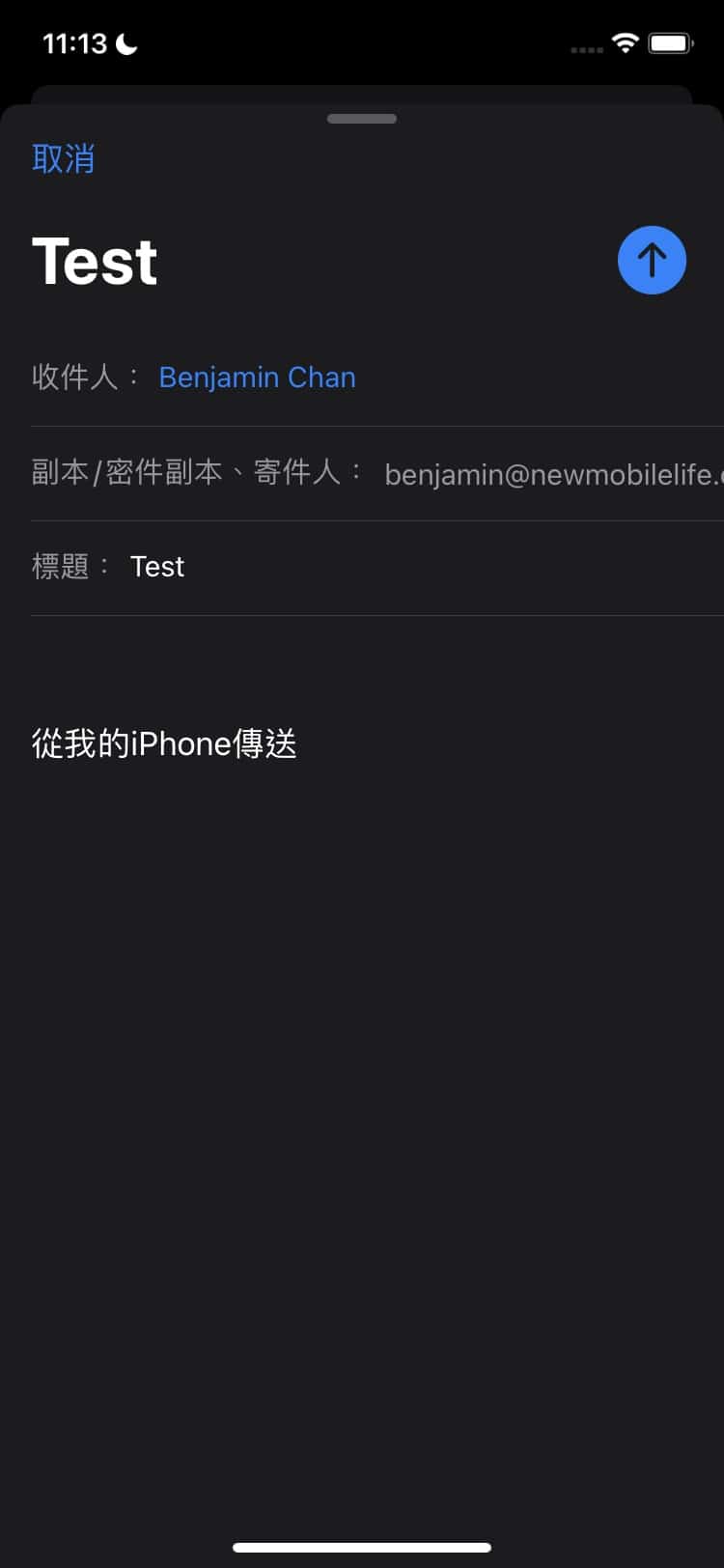724x1568 pixels.
Task: Send the email with the arrow button
Action: click(652, 260)
